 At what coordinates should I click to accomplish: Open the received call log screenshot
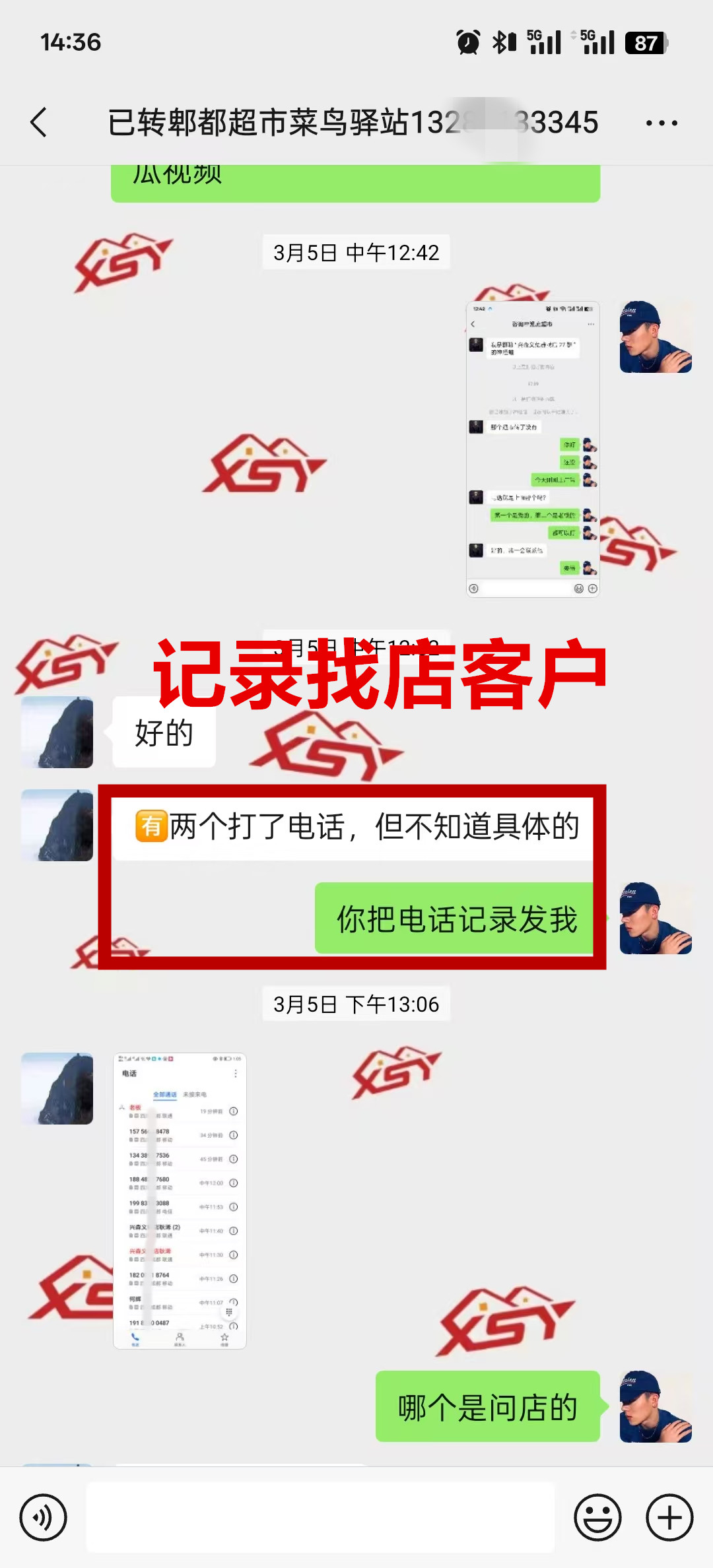click(x=180, y=1200)
